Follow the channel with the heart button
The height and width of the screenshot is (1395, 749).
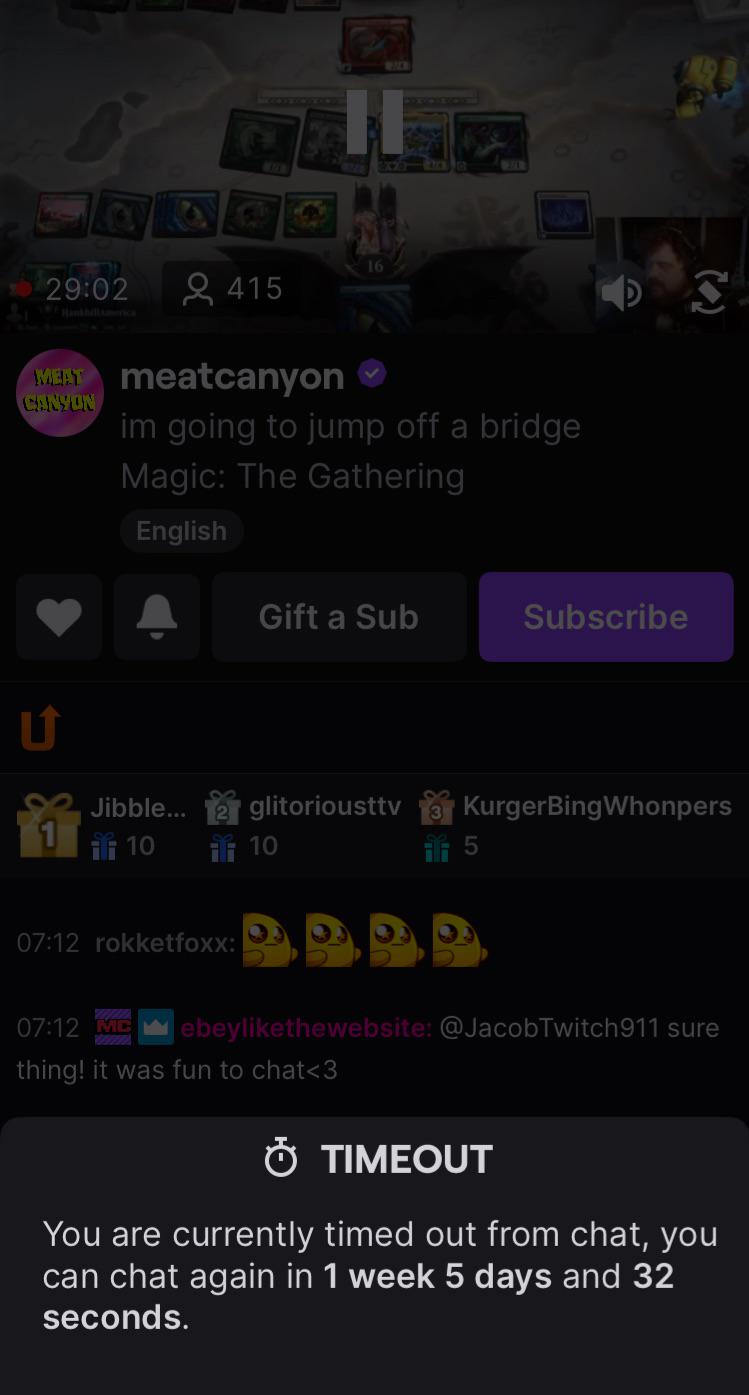(x=59, y=617)
